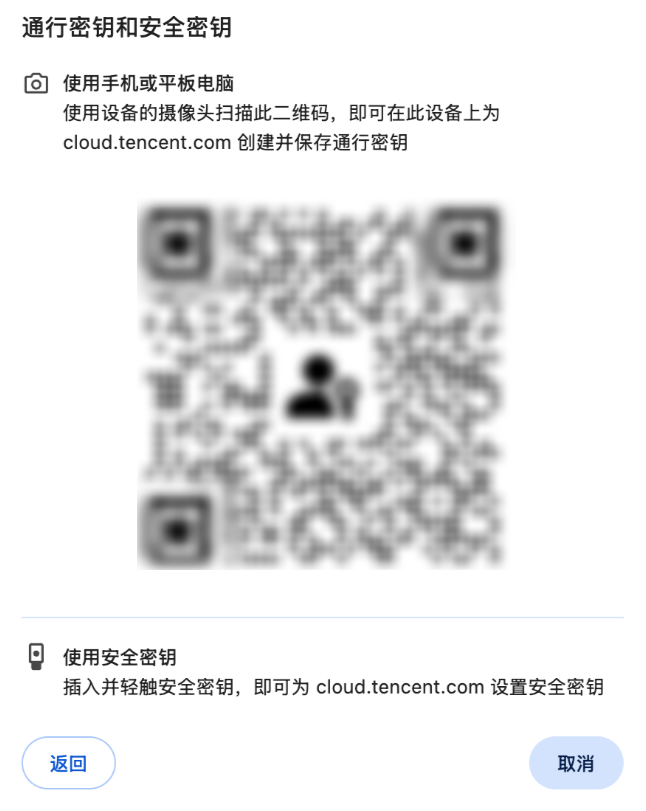Cancel the passkey dialog with 取消
Image resolution: width=646 pixels, height=811 pixels.
[x=575, y=764]
